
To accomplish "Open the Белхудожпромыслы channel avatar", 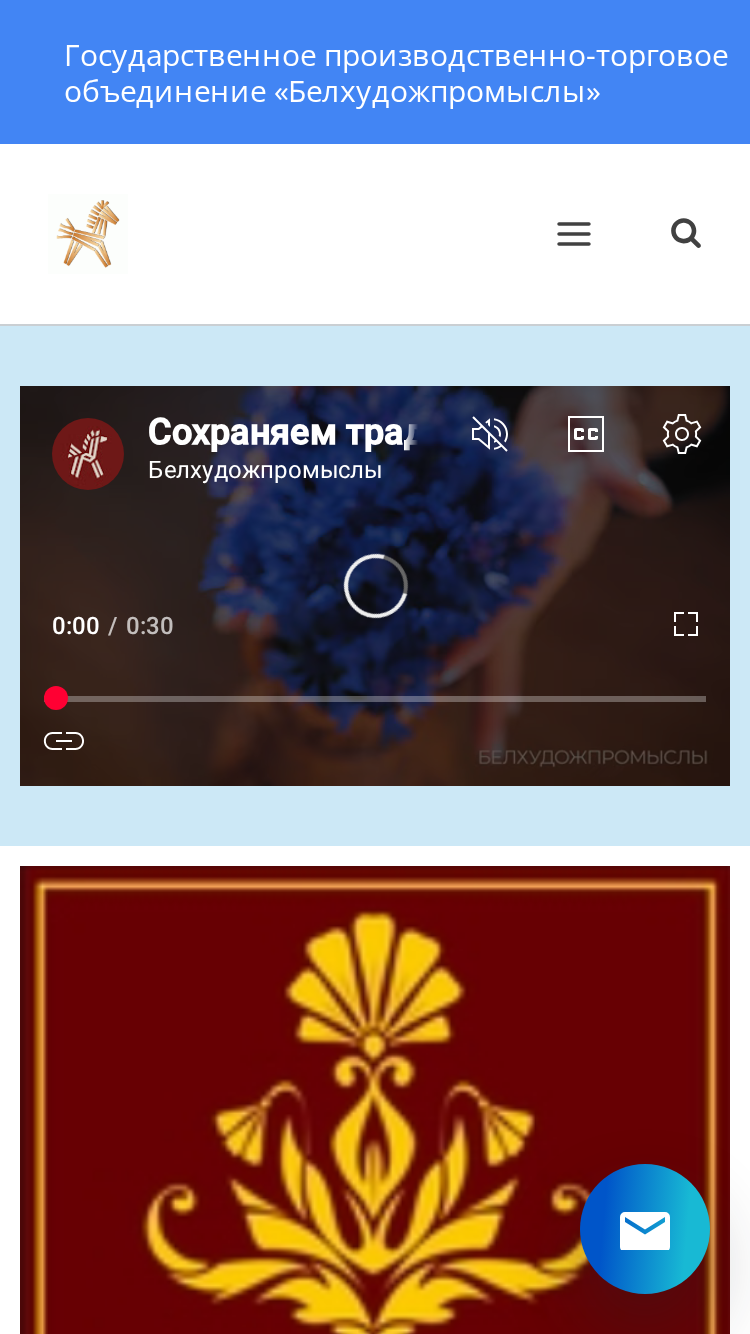I will tap(88, 454).
